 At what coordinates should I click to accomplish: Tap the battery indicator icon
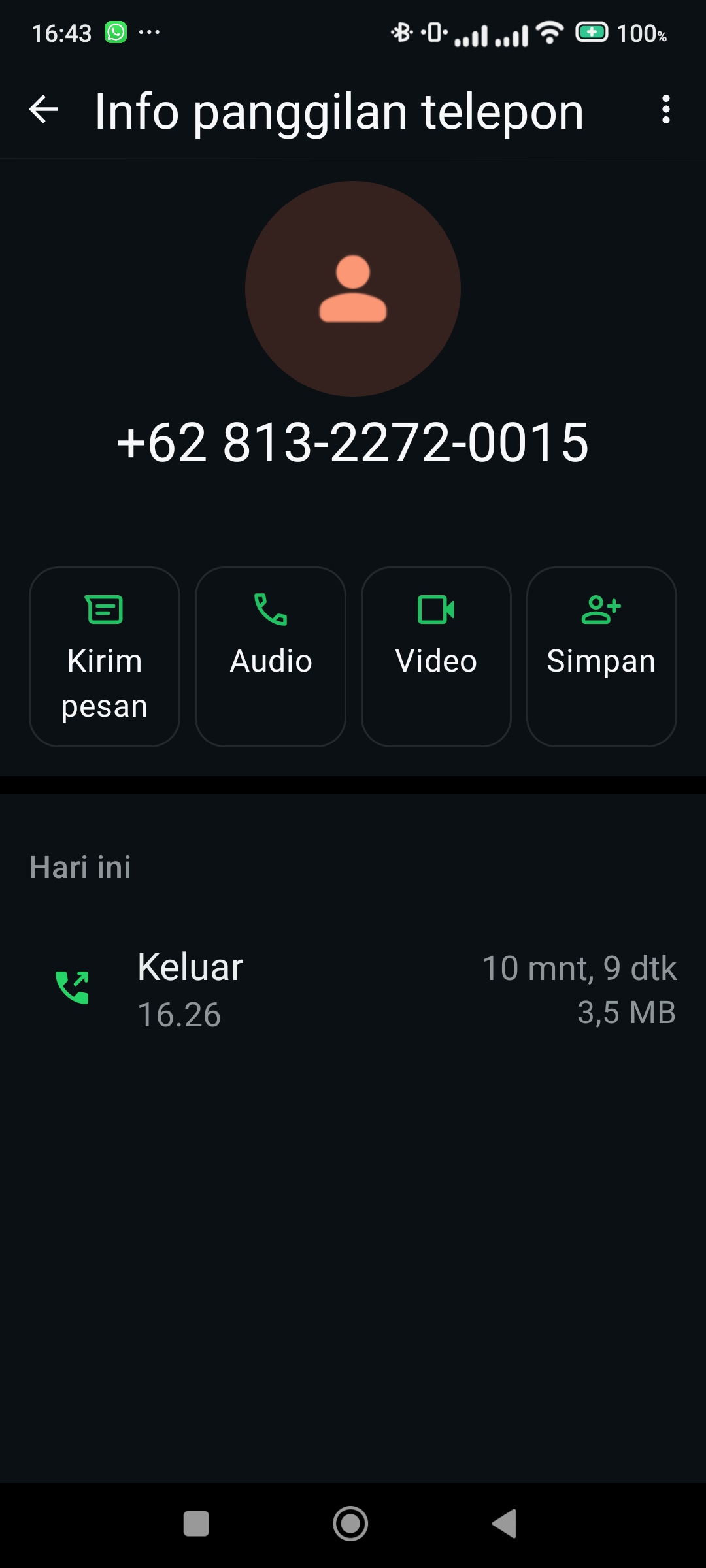point(594,33)
